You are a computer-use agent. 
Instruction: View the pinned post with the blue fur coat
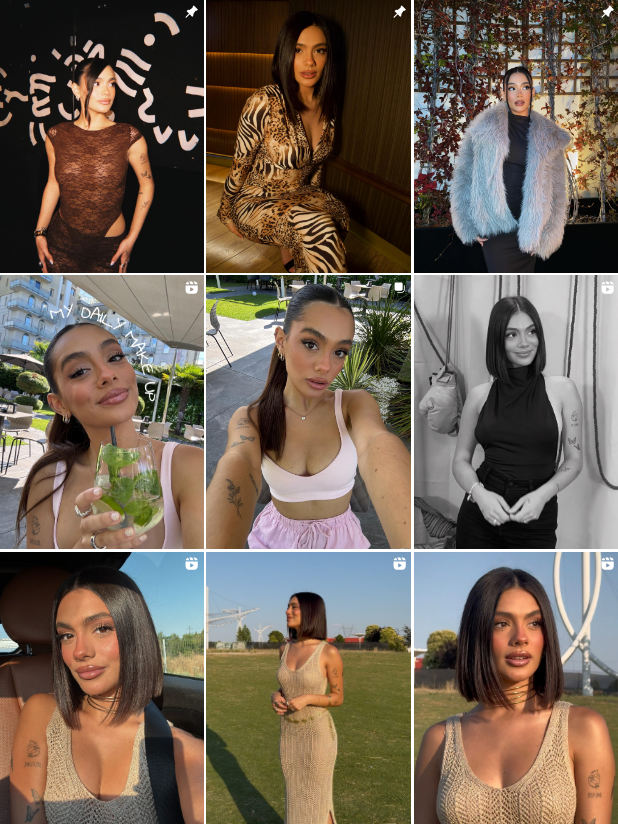515,136
